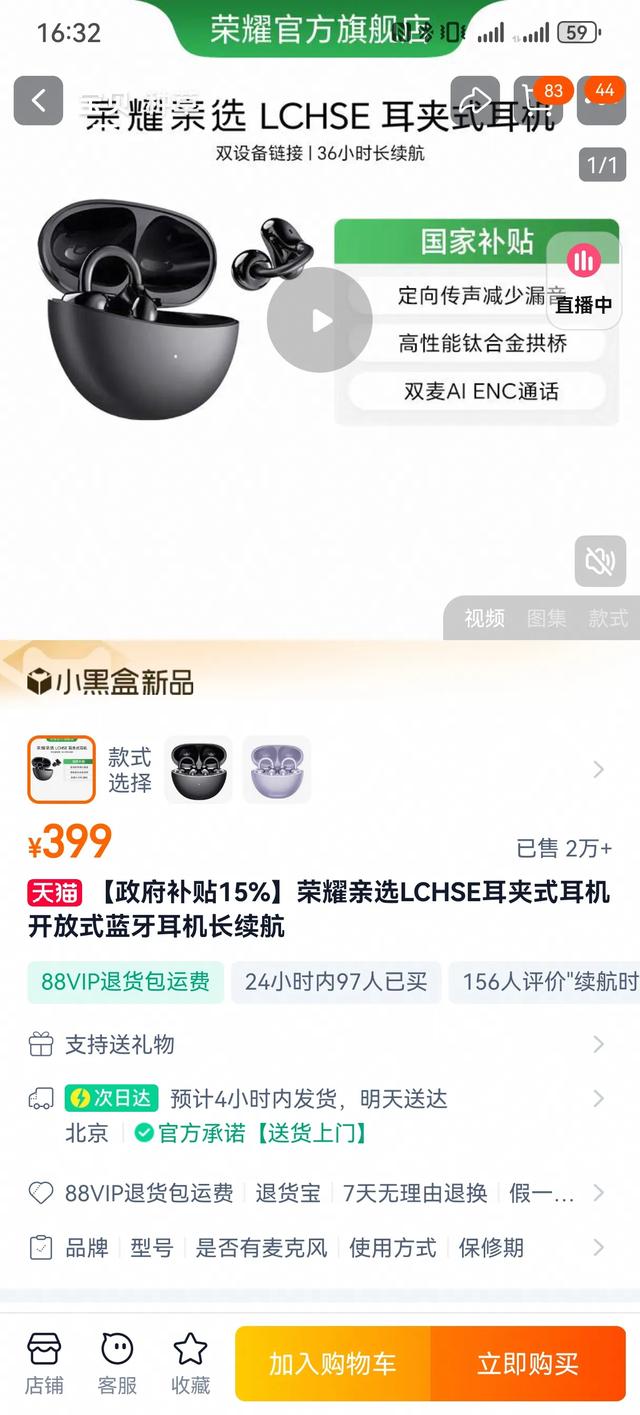
Task: Select the purple earphone style thumbnail
Action: click(277, 770)
